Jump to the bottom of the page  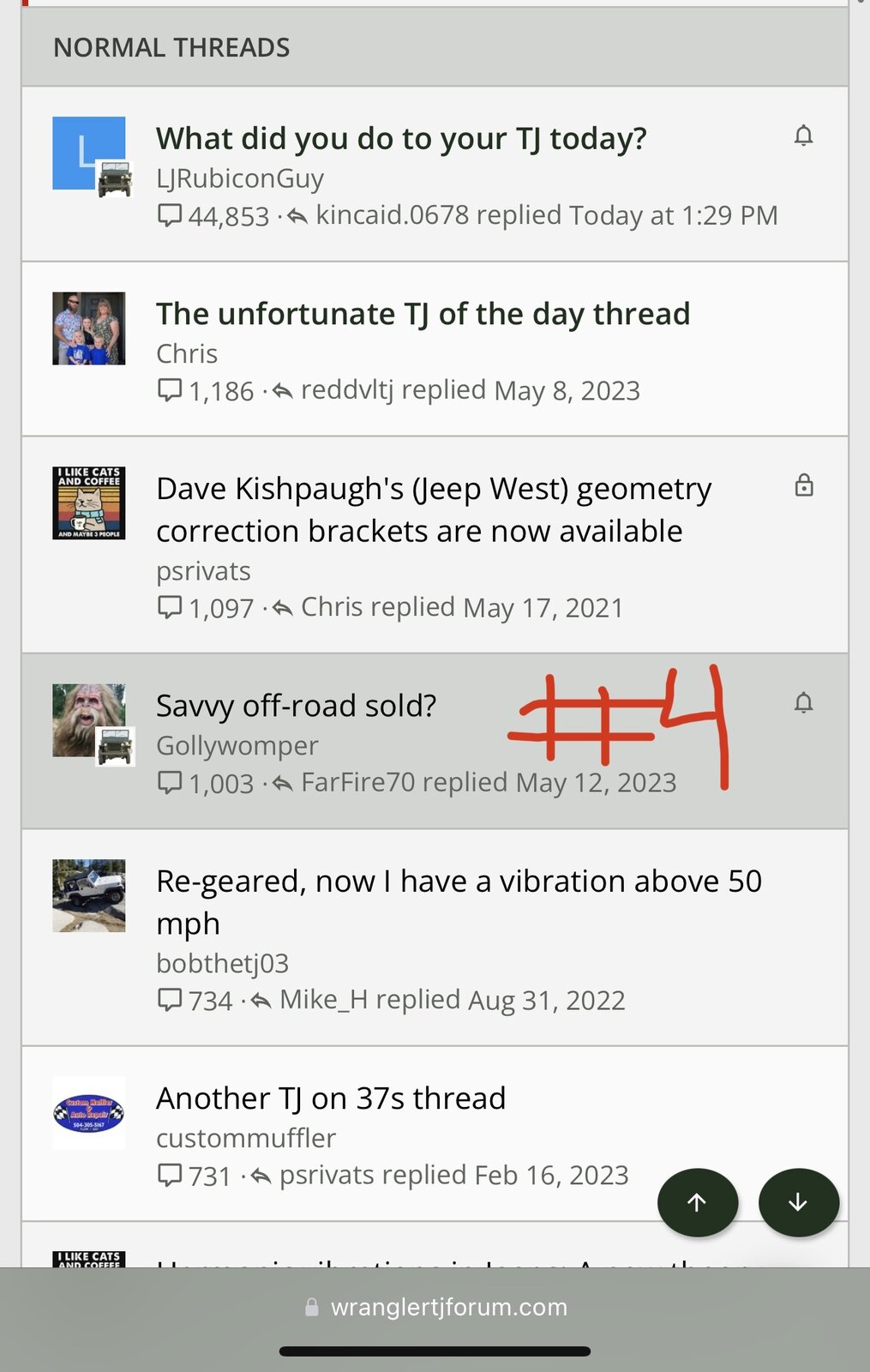798,1202
